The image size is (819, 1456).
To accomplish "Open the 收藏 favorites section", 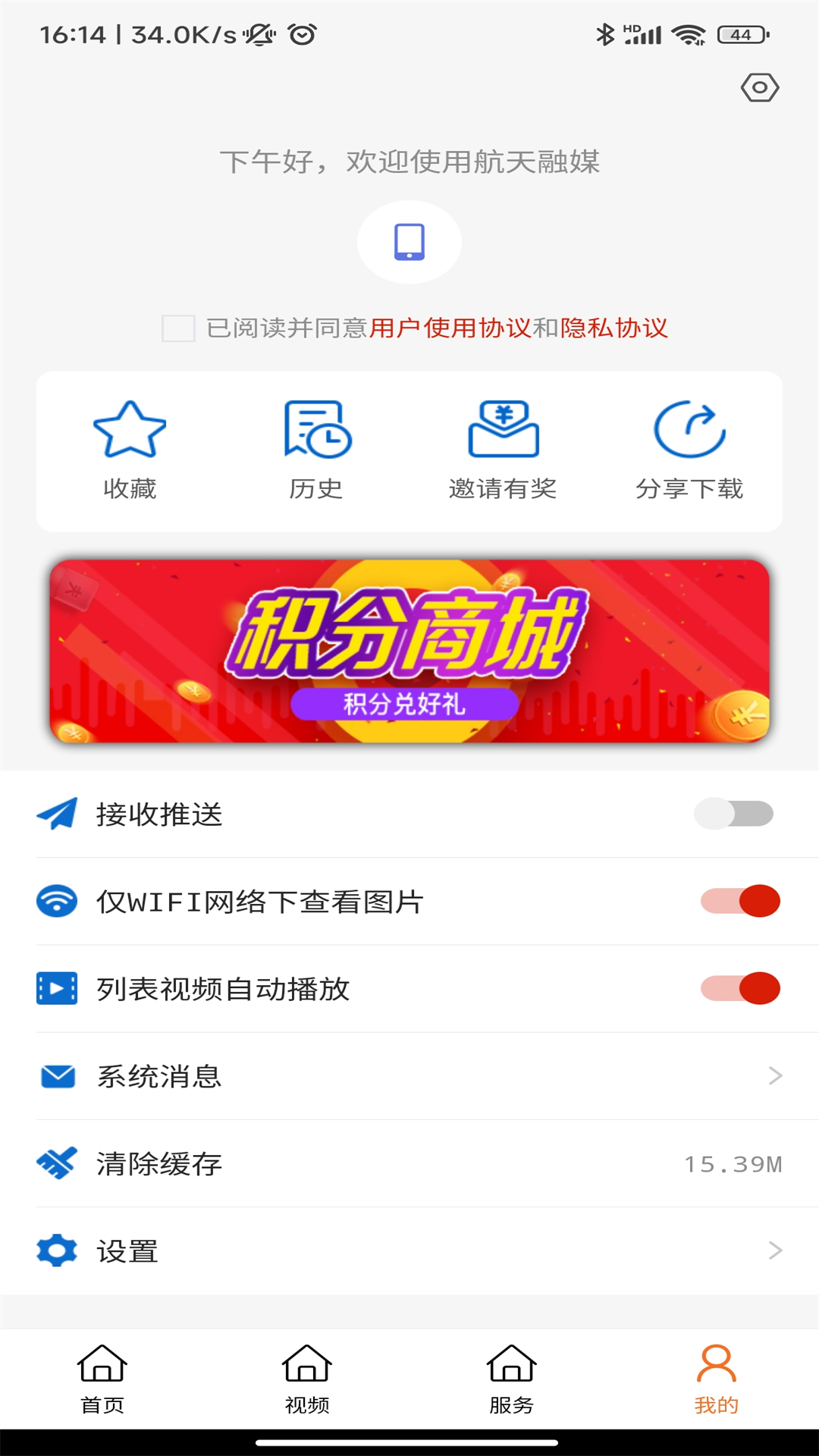I will click(x=129, y=447).
